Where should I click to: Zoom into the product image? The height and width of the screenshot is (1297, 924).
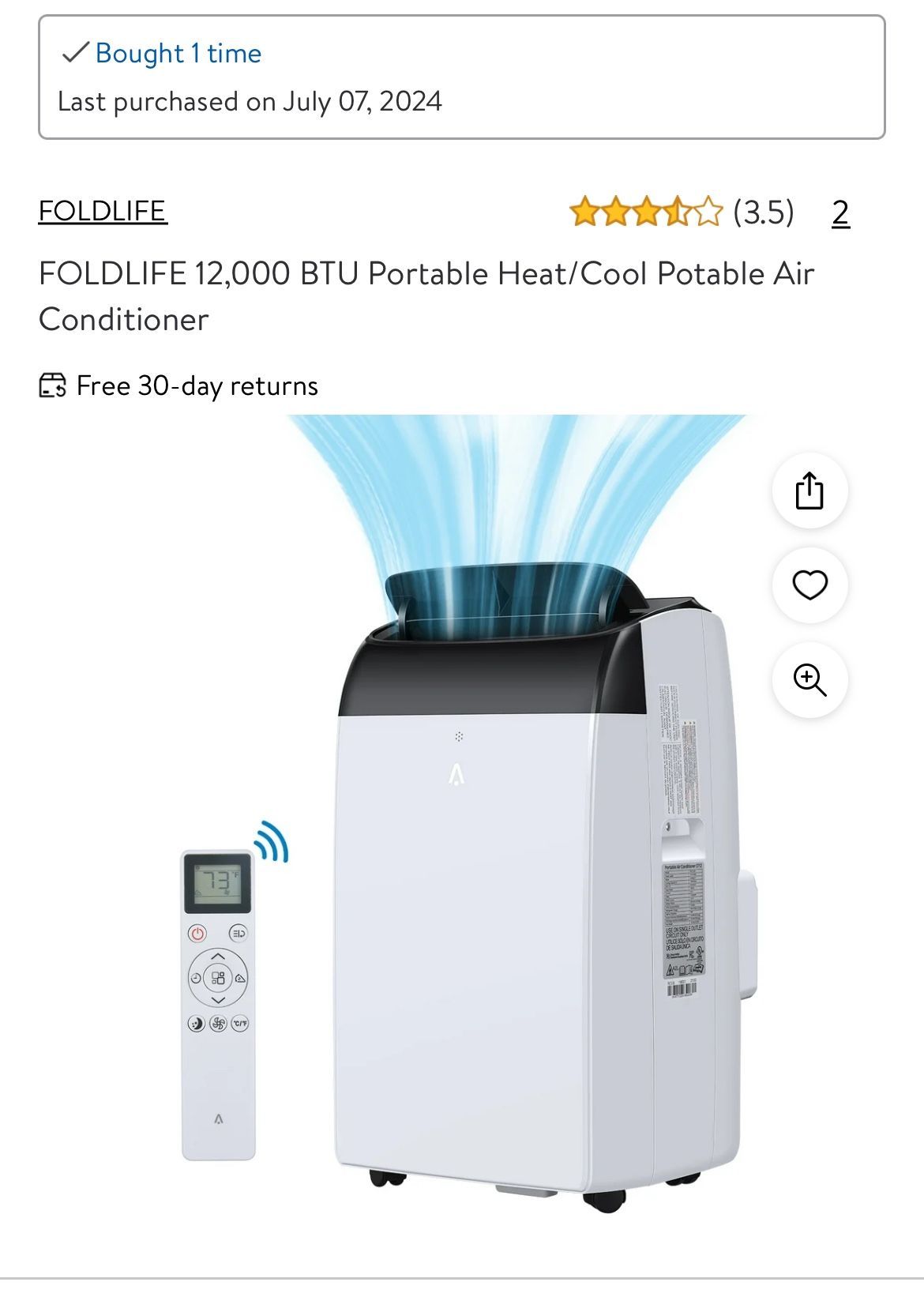[x=809, y=680]
